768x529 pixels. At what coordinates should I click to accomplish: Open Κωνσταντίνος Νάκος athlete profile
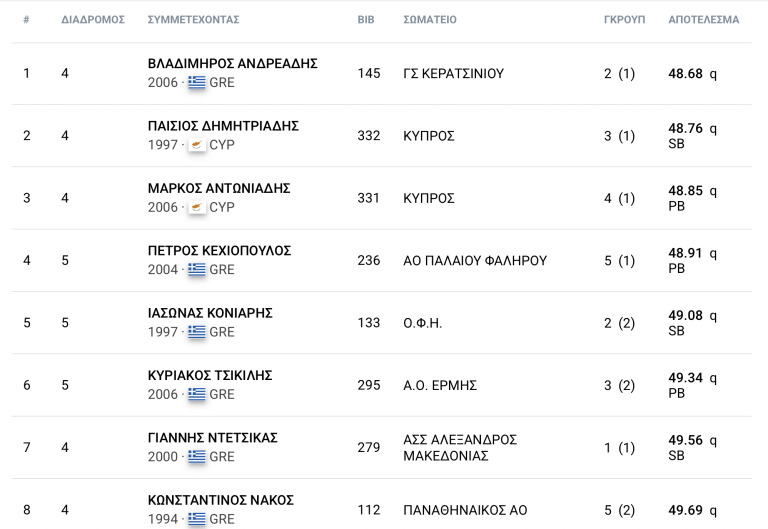(220, 500)
